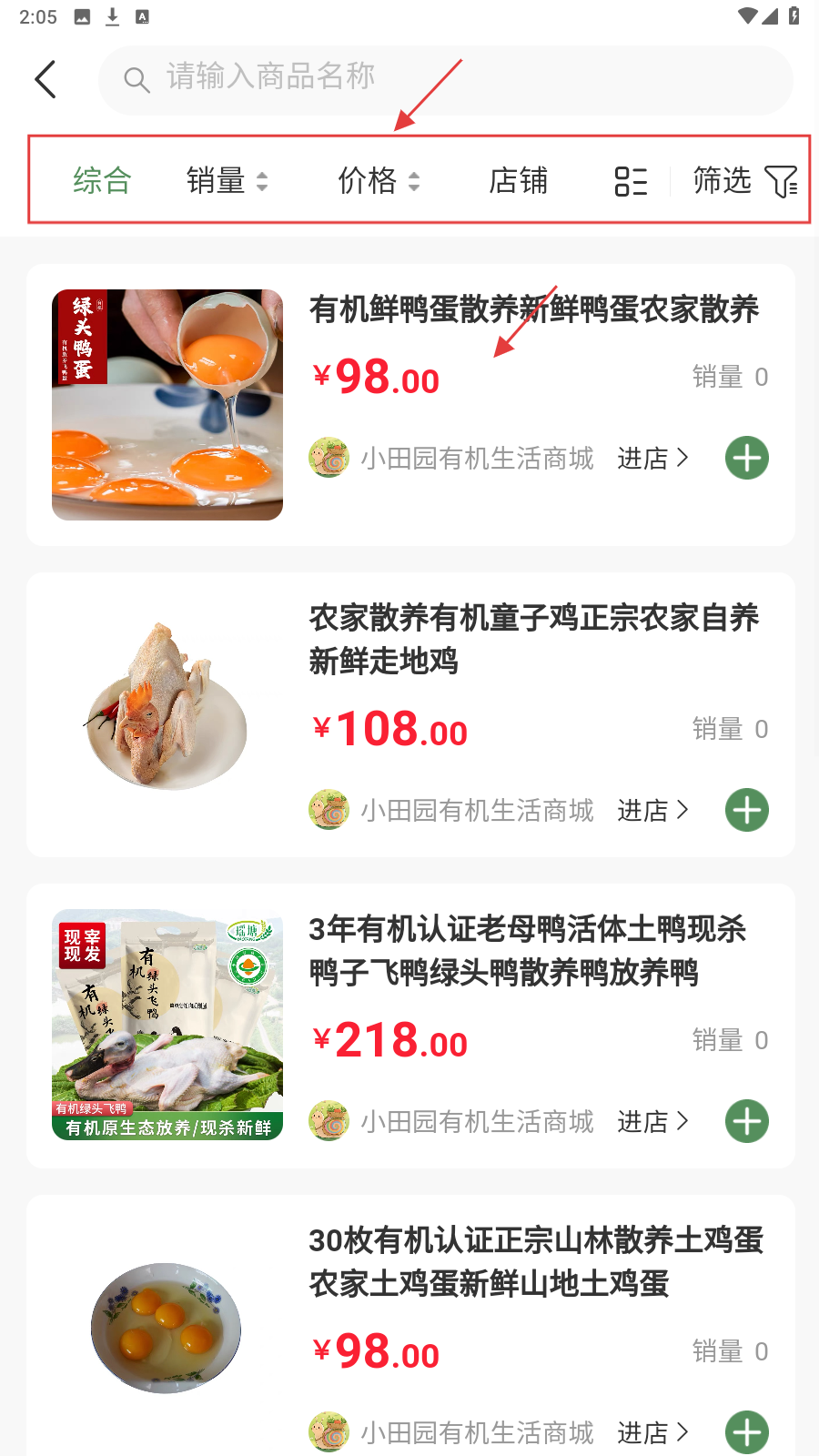The width and height of the screenshot is (819, 1456).
Task: Open the 有机鲜鸭蛋散养新鲜鸭蛋 product card
Action: coord(533,309)
